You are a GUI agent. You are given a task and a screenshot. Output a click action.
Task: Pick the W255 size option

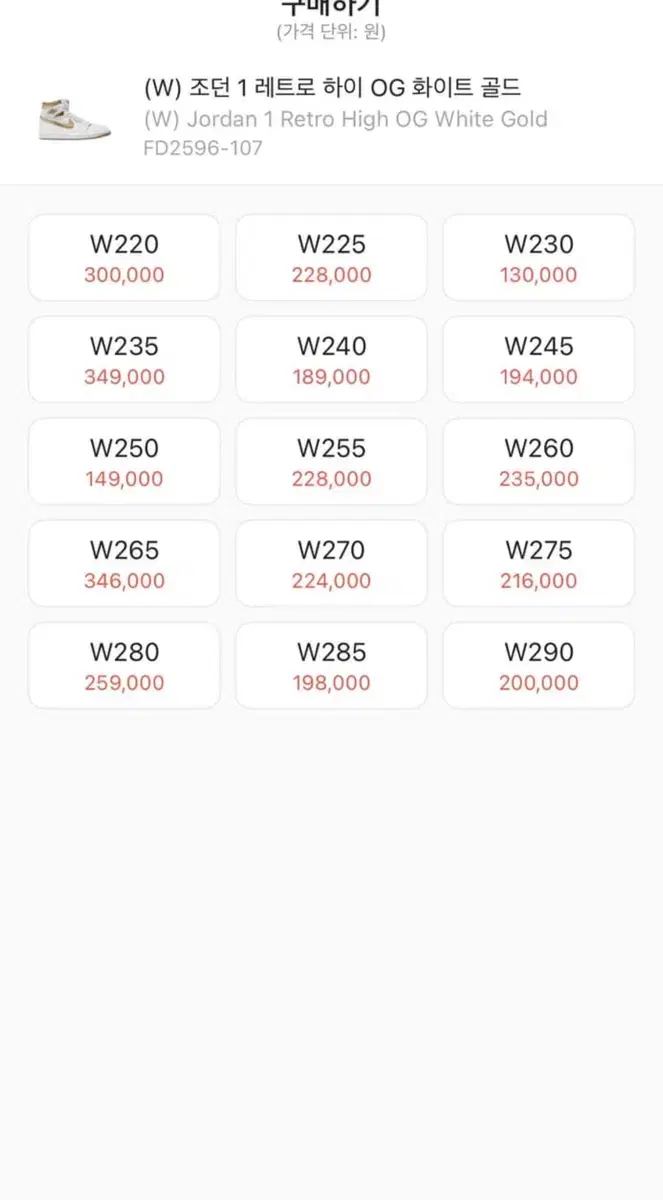(331, 462)
